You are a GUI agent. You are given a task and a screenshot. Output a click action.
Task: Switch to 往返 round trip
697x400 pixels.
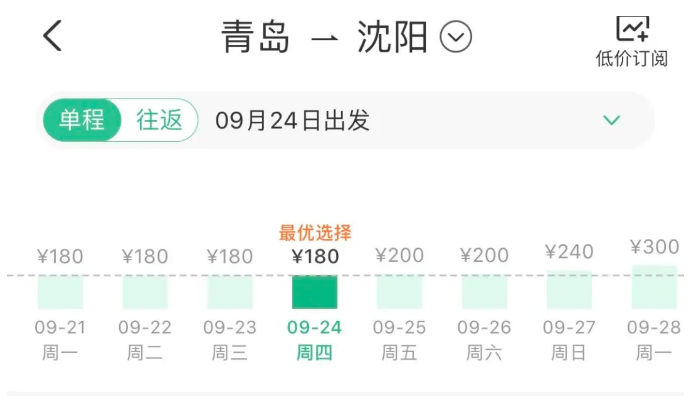(x=160, y=121)
